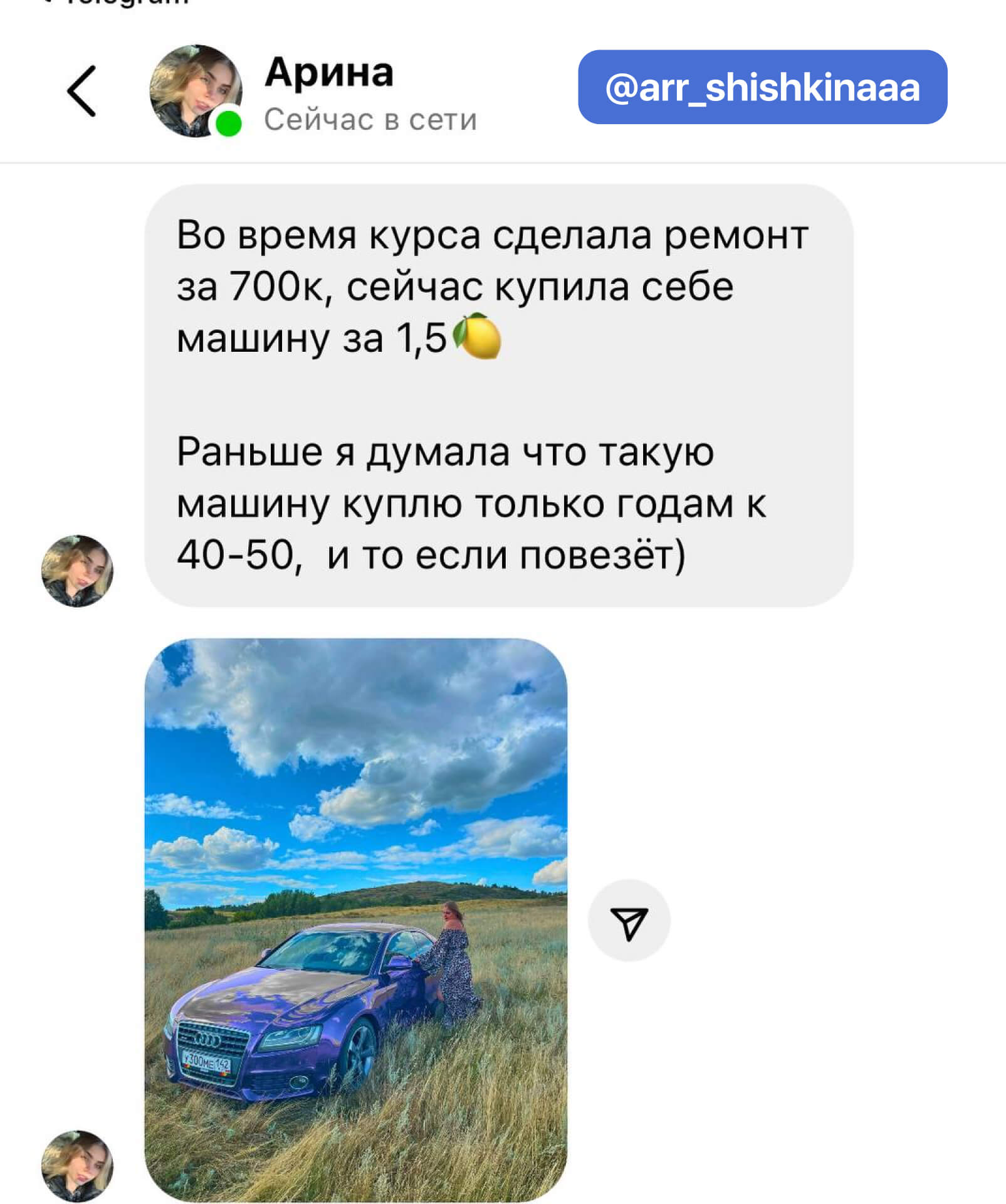Tap the sender avatar beside the text message
Viewport: 1006px width, 1204px height.
pyautogui.click(x=77, y=571)
